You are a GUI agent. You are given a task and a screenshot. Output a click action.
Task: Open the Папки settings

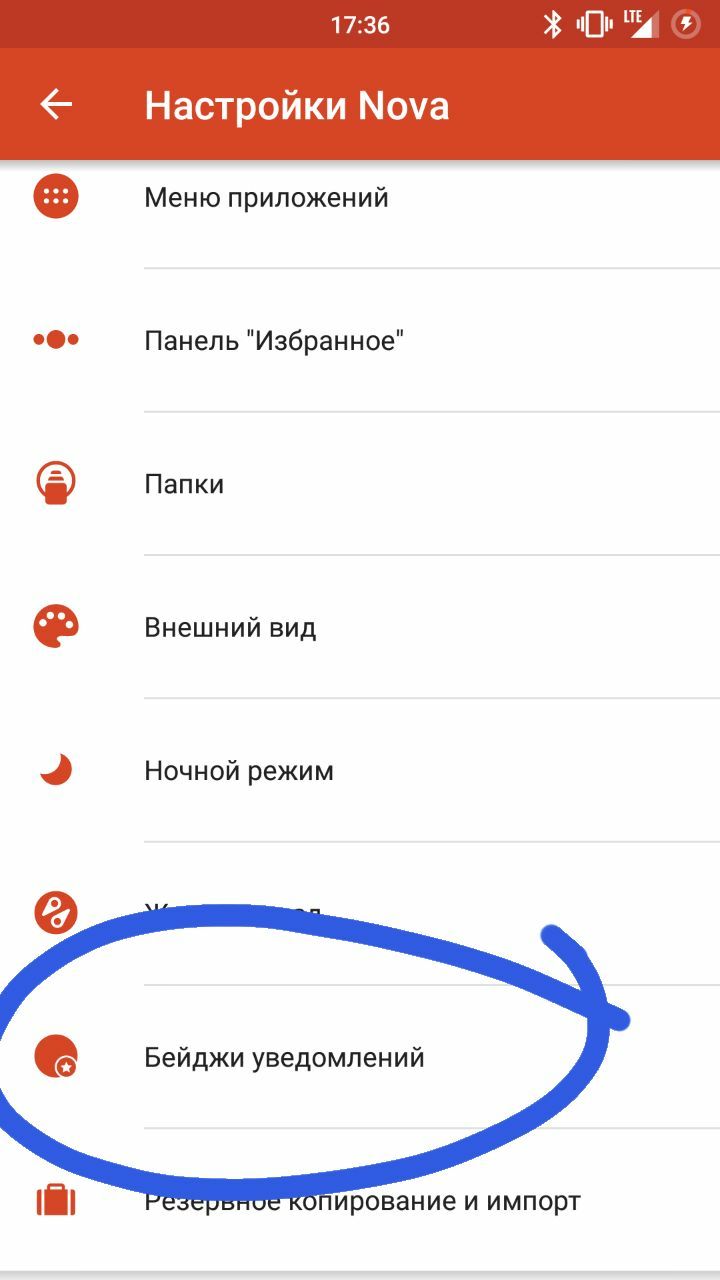click(x=184, y=485)
